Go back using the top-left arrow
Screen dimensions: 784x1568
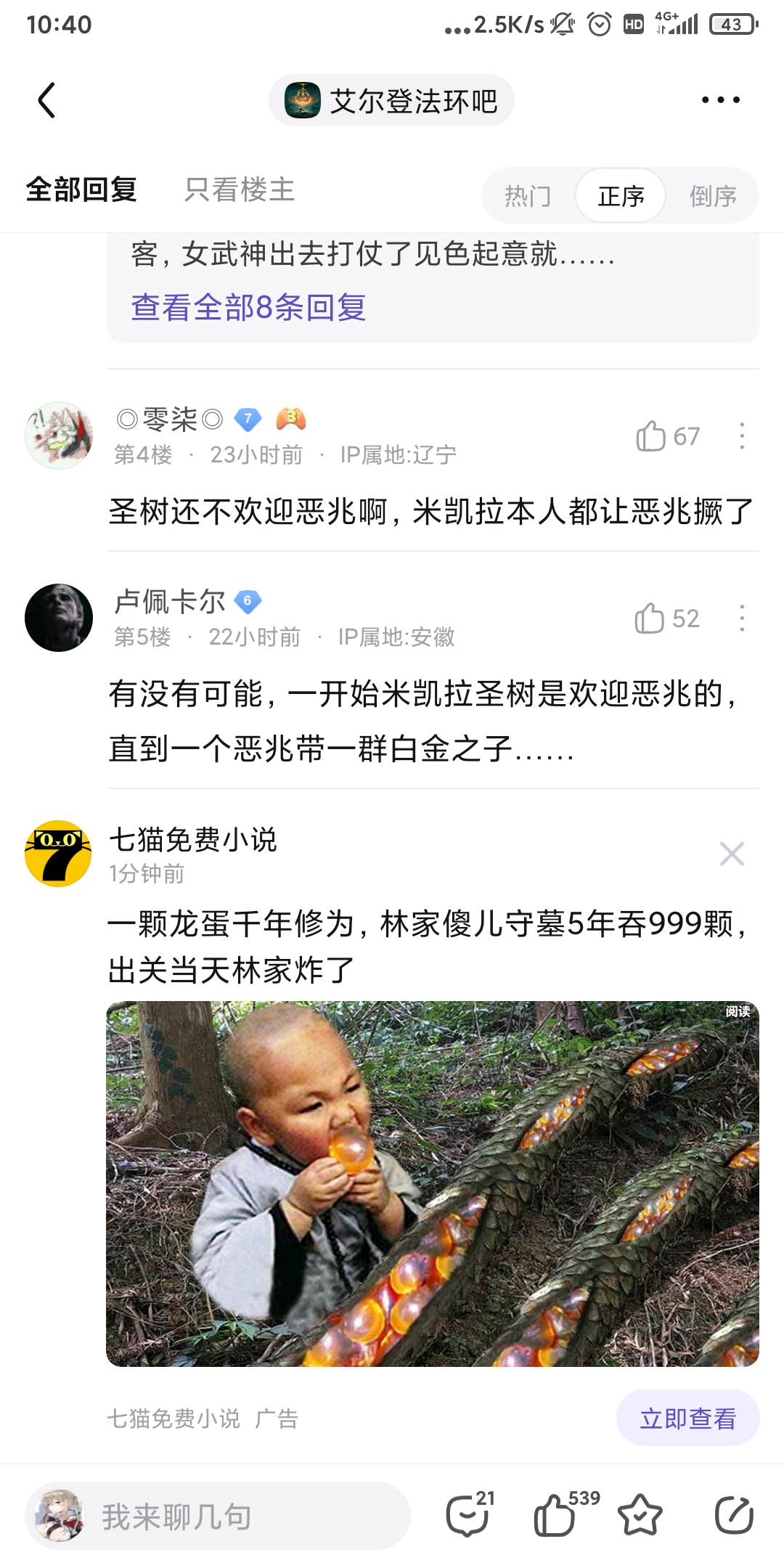point(46,100)
